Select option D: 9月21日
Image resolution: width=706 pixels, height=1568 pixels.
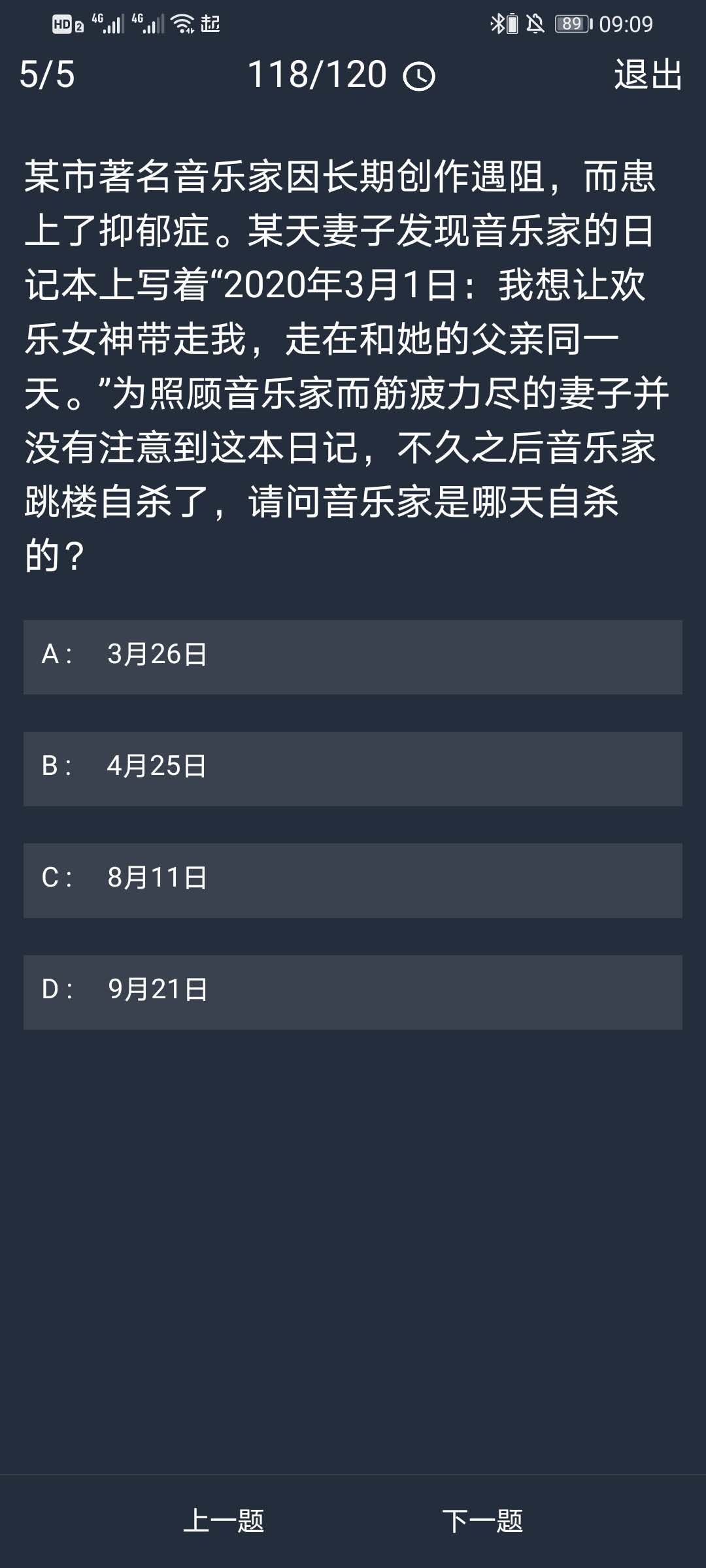coord(353,992)
